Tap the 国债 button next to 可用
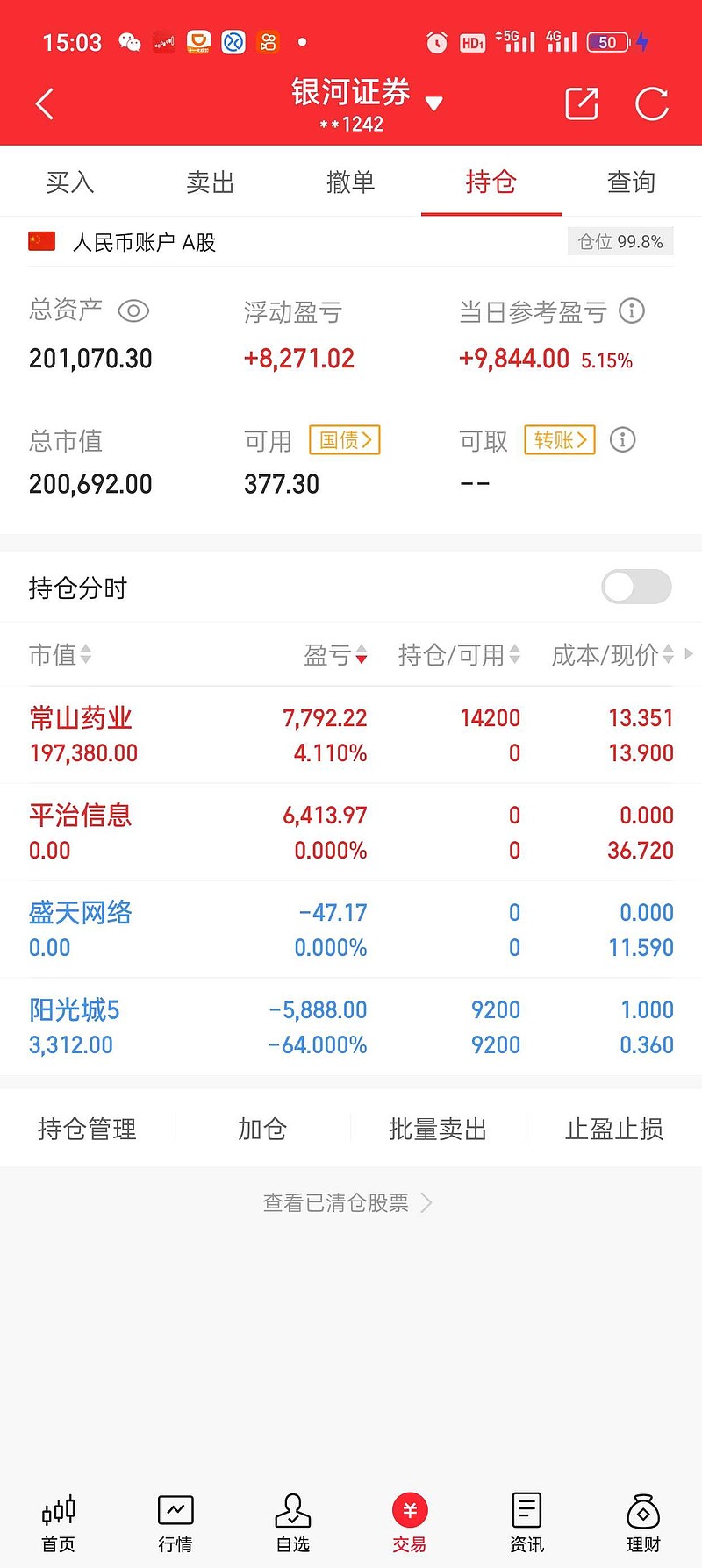 (x=345, y=440)
